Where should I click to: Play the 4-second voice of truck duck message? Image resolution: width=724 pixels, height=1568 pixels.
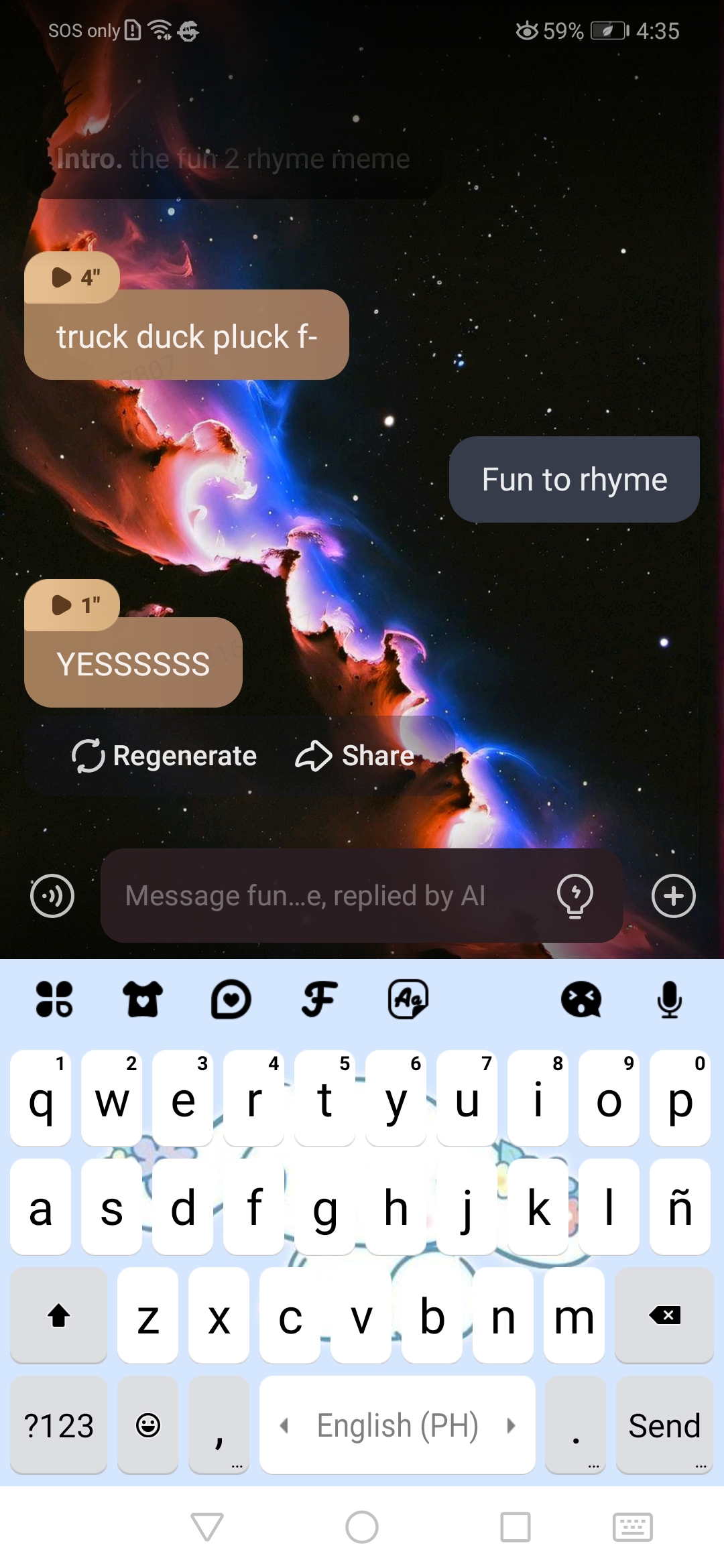click(x=72, y=277)
